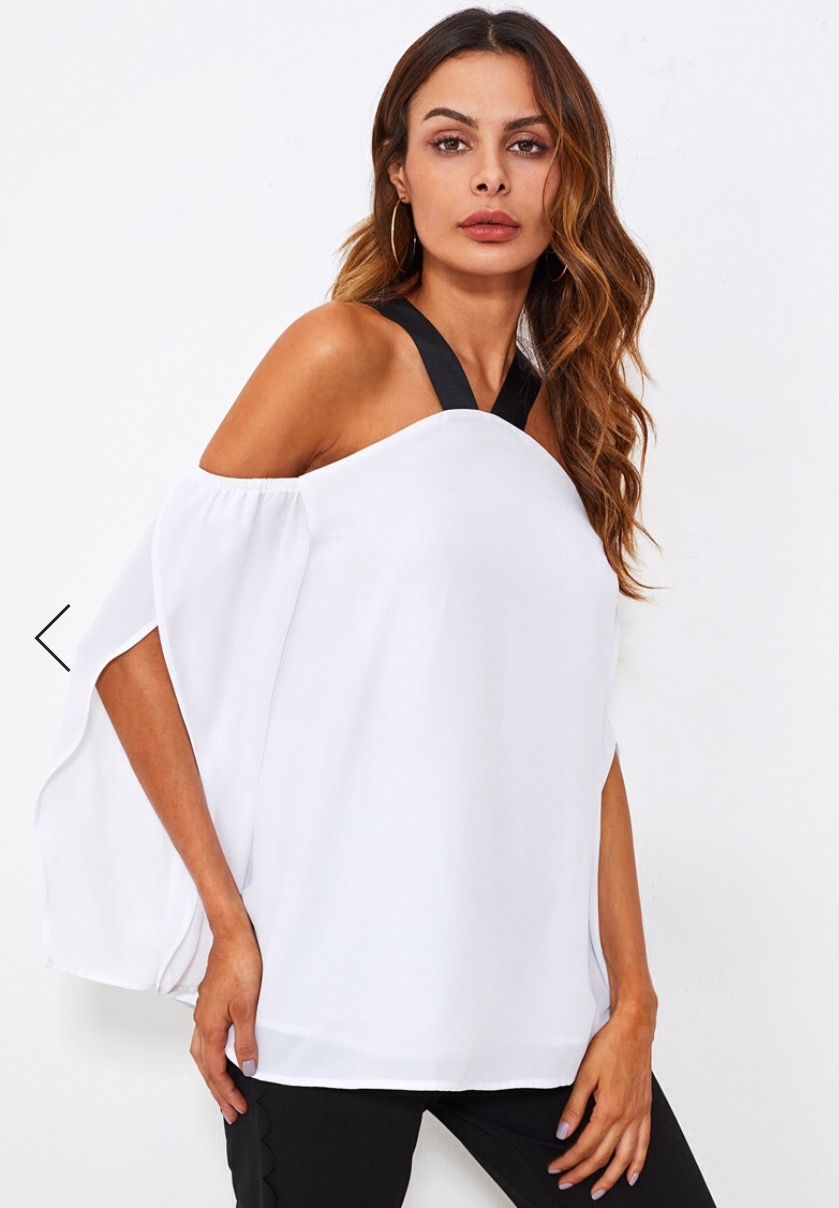Go to the previous product image
Screen dimensions: 839x1208
[x=53, y=637]
